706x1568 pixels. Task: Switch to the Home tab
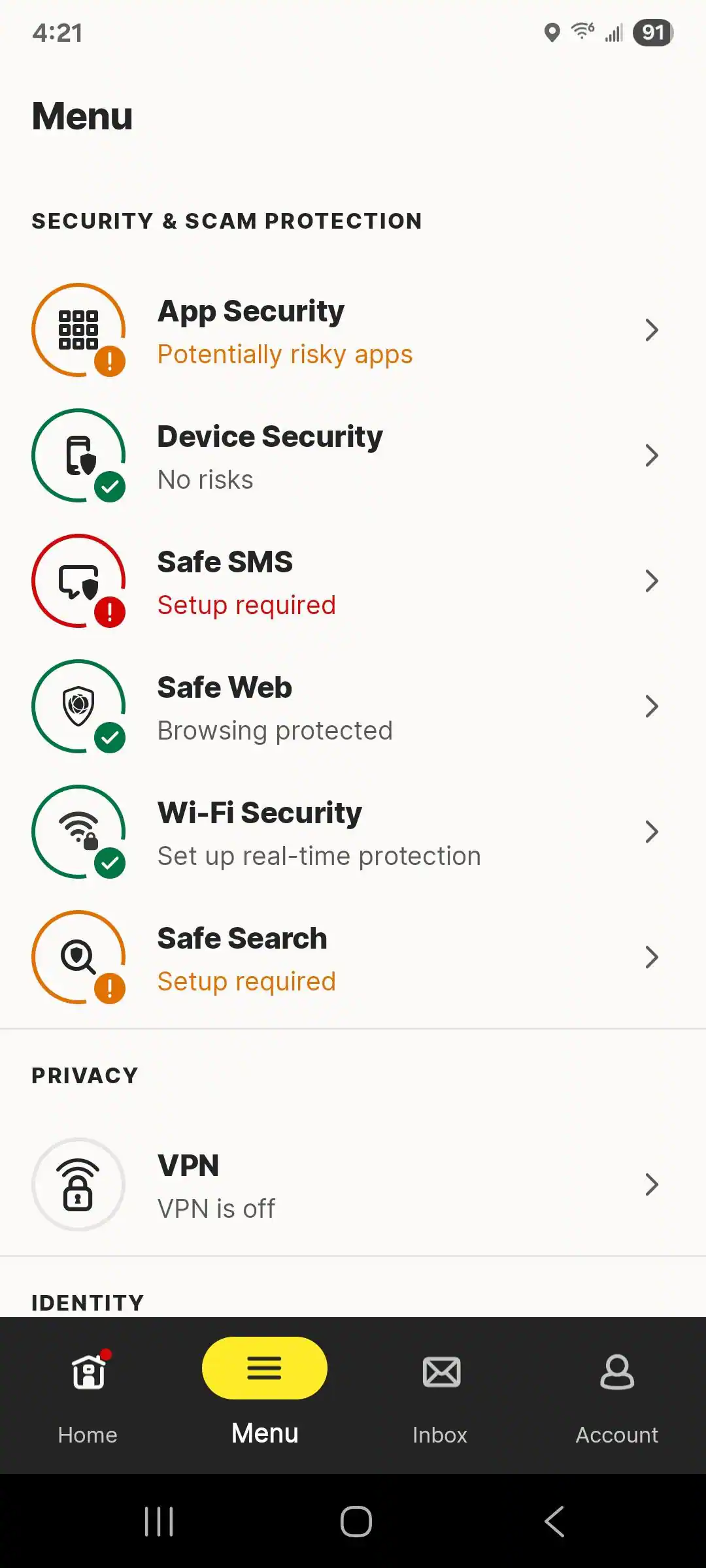[x=88, y=1396]
